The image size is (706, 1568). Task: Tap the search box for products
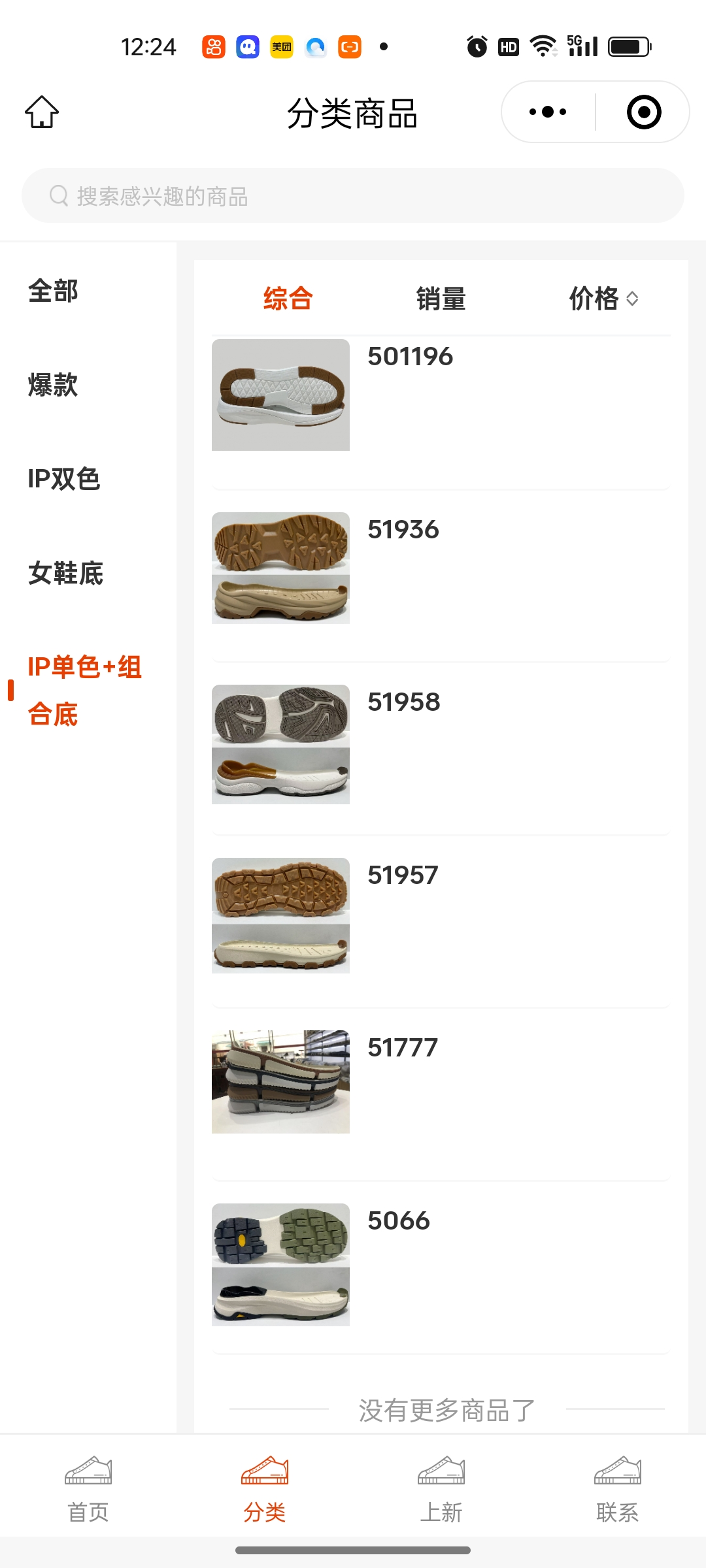click(353, 196)
